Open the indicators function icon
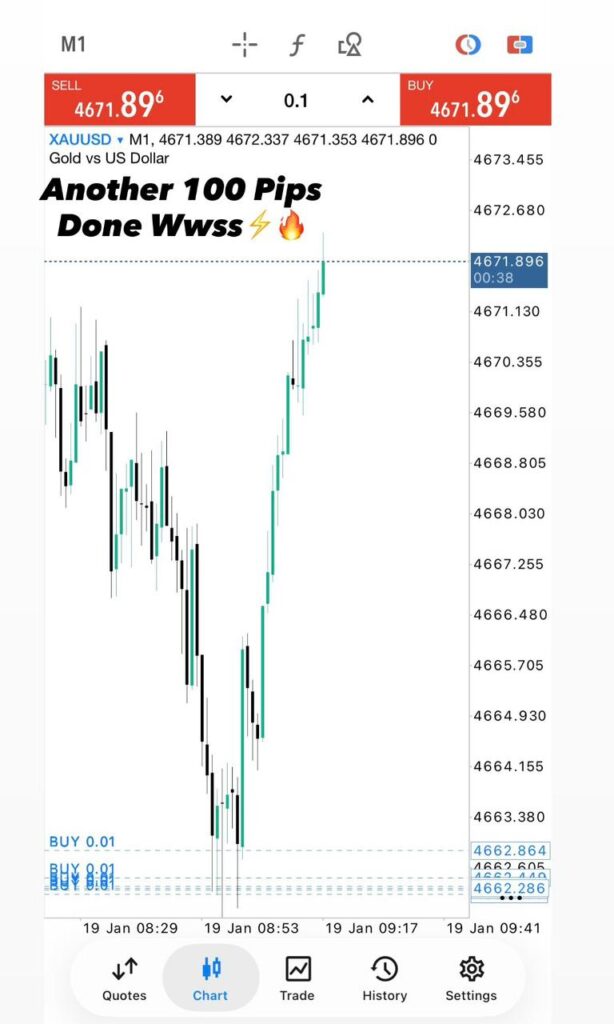Viewport: 614px width, 1024px height. (x=297, y=44)
